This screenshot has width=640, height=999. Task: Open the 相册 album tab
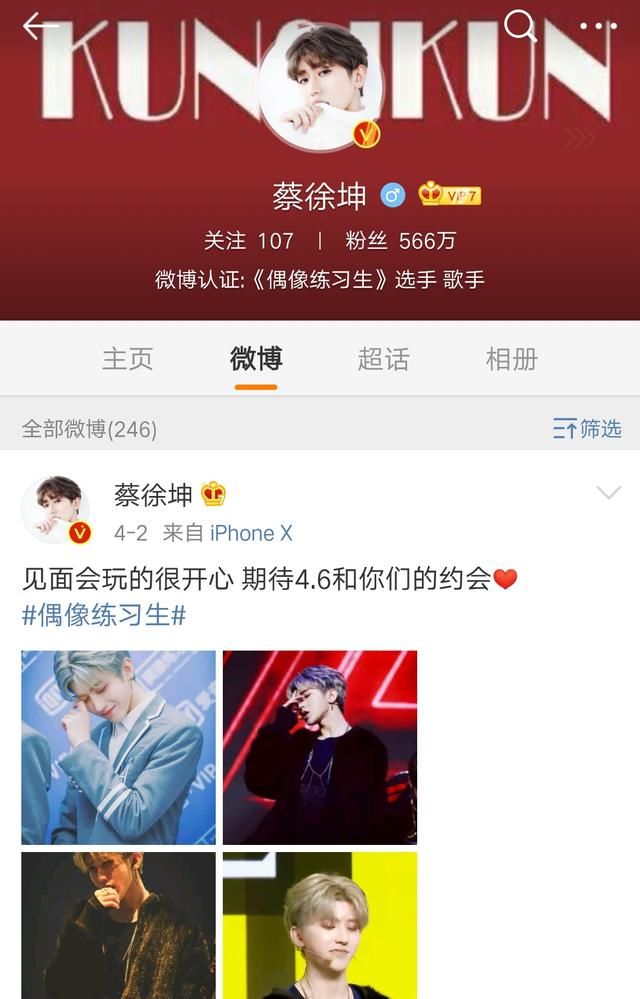pos(512,359)
